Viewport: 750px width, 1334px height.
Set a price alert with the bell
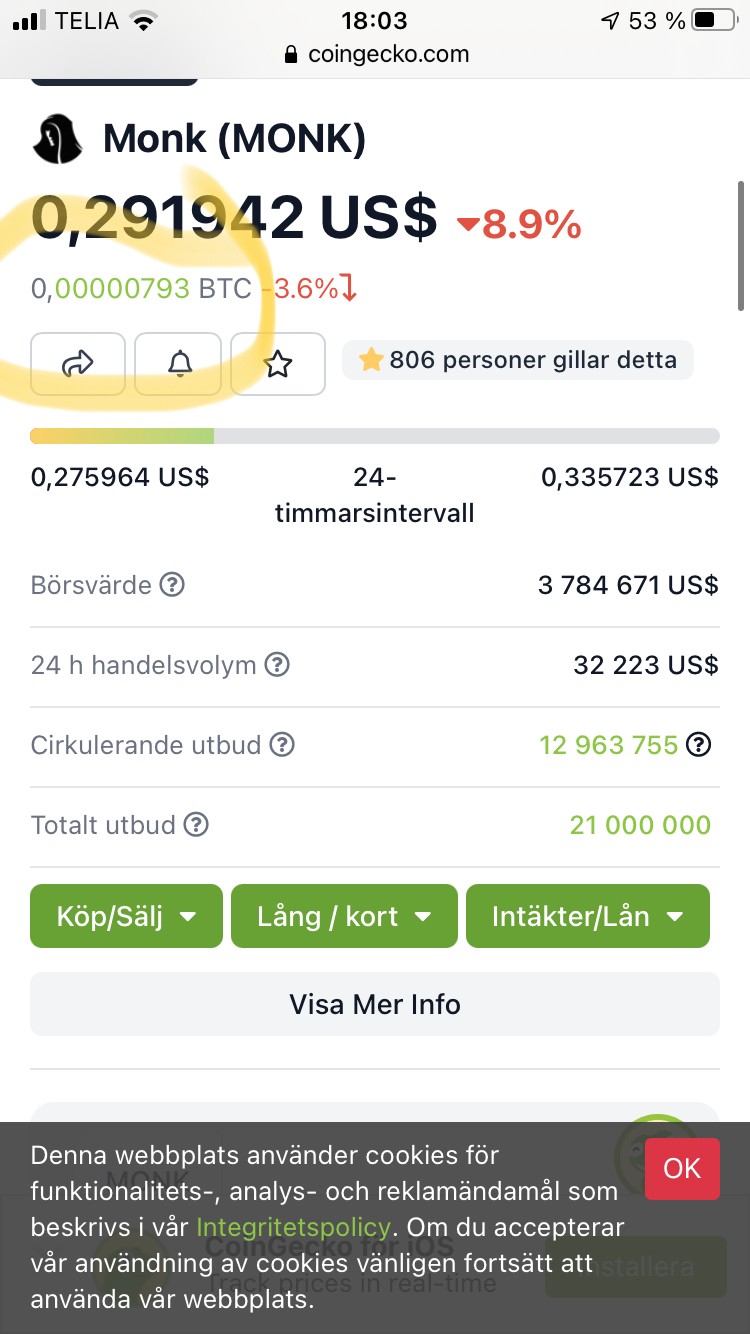point(179,364)
